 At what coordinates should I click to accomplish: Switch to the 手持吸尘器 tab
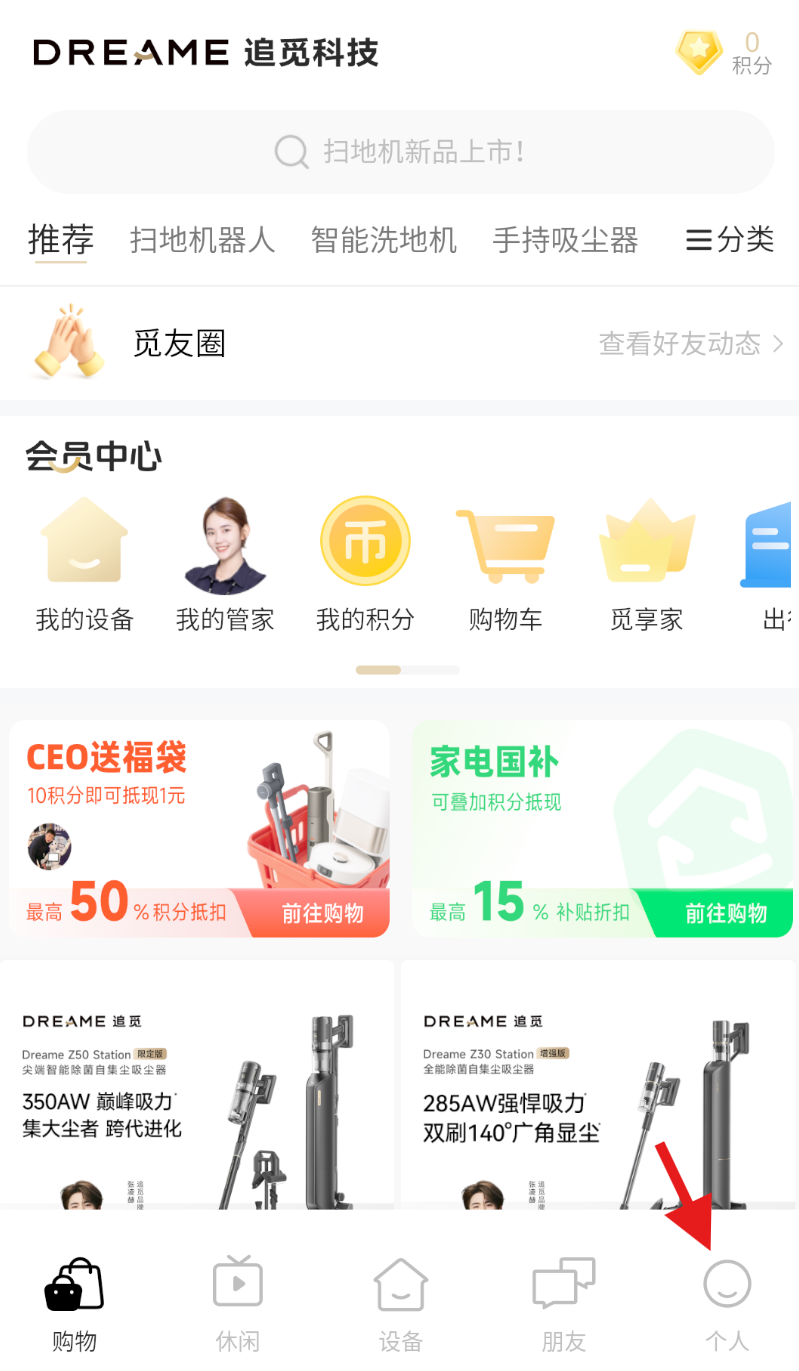pyautogui.click(x=565, y=240)
